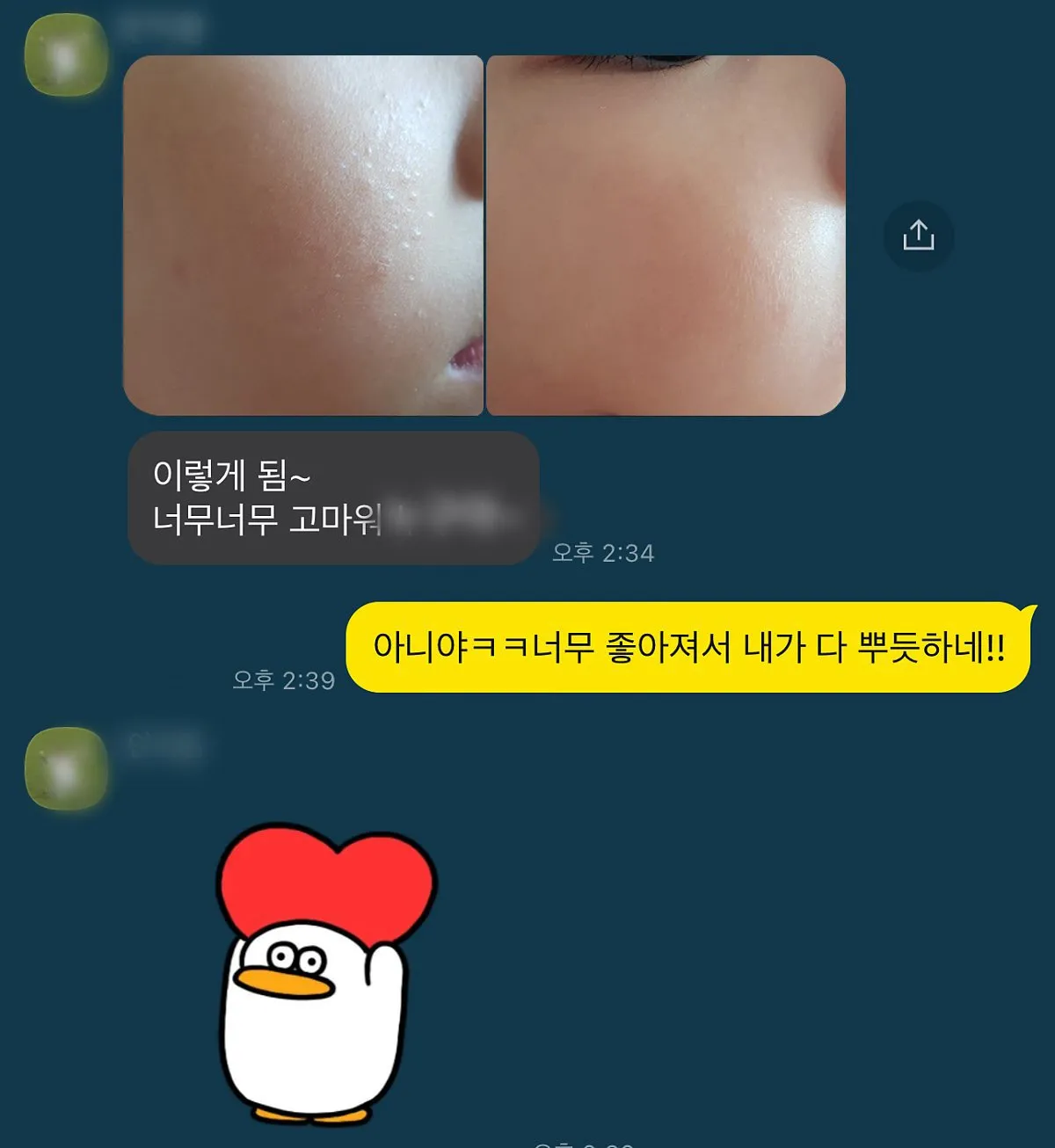The width and height of the screenshot is (1055, 1148).
Task: Tap the share icon beside the photos
Action: [918, 236]
